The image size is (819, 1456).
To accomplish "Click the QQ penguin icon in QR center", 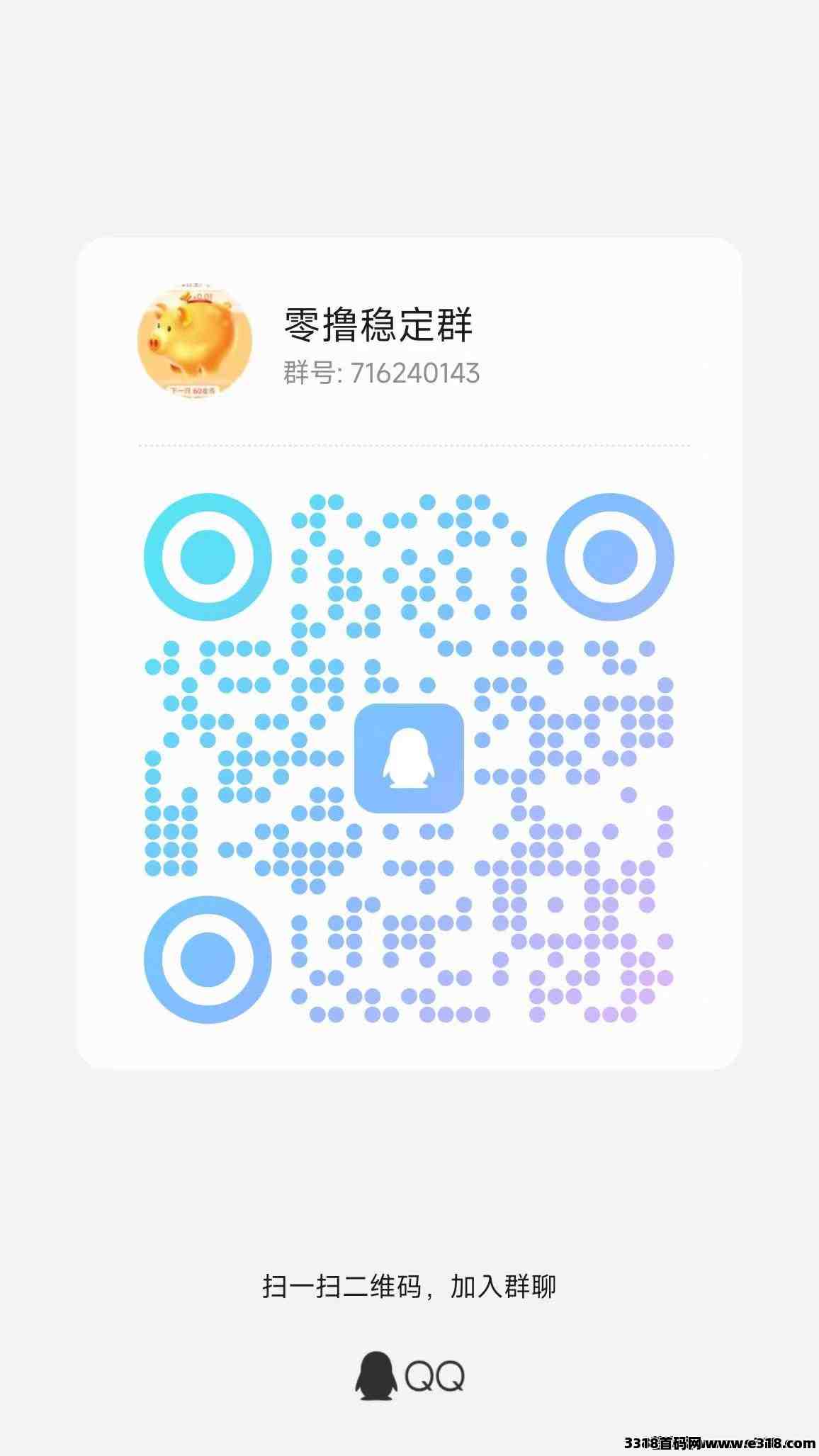I will pyautogui.click(x=409, y=757).
